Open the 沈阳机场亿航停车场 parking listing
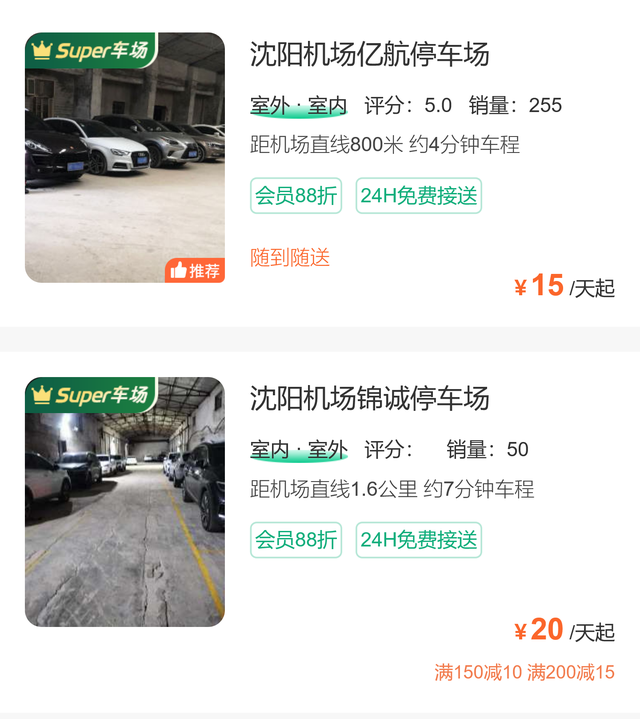Screen dimensions: 640x719 369,54
